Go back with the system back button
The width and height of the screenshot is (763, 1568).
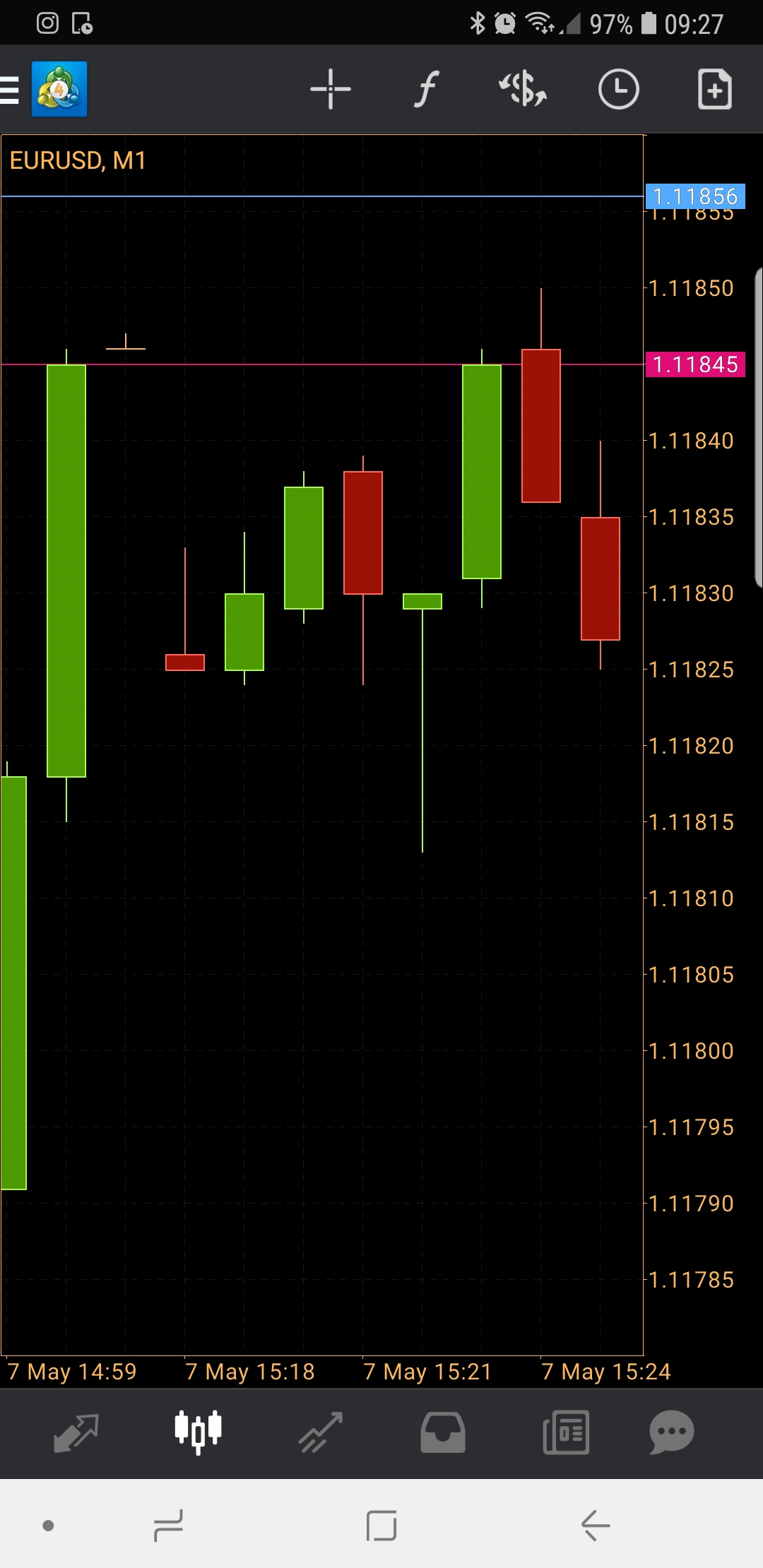pos(595,1526)
